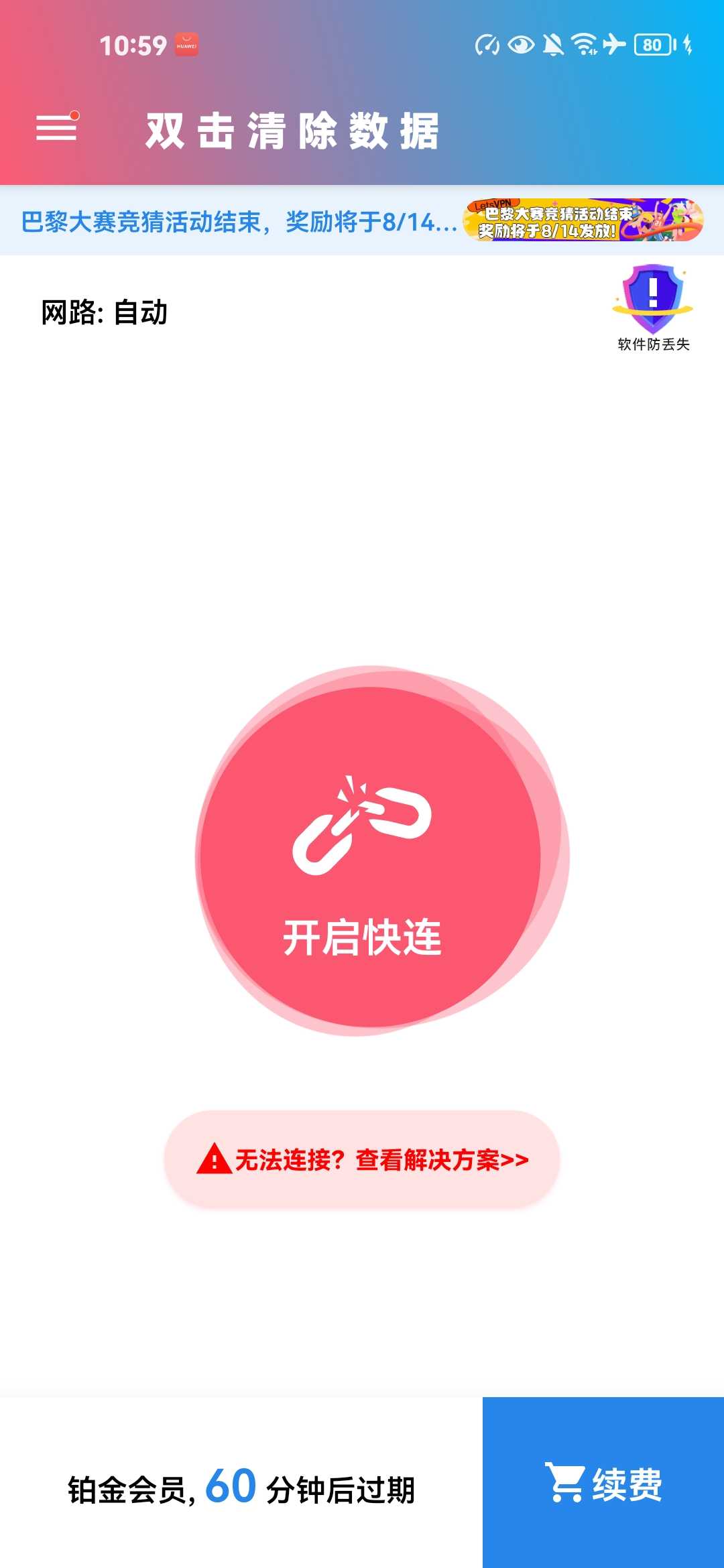Open the 软件防丢失 shield icon
The width and height of the screenshot is (724, 1568).
tap(653, 308)
